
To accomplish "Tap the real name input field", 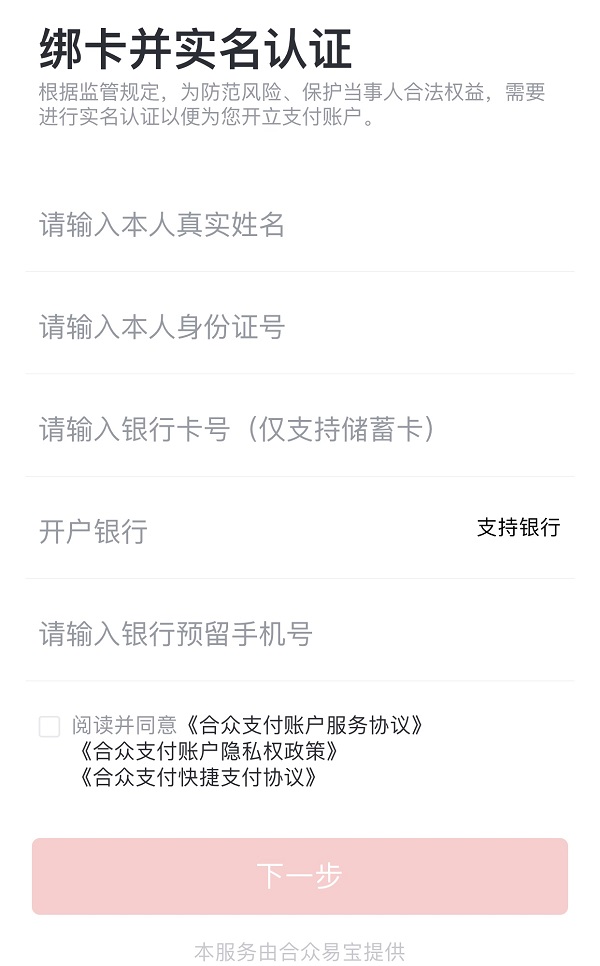I will 300,224.
